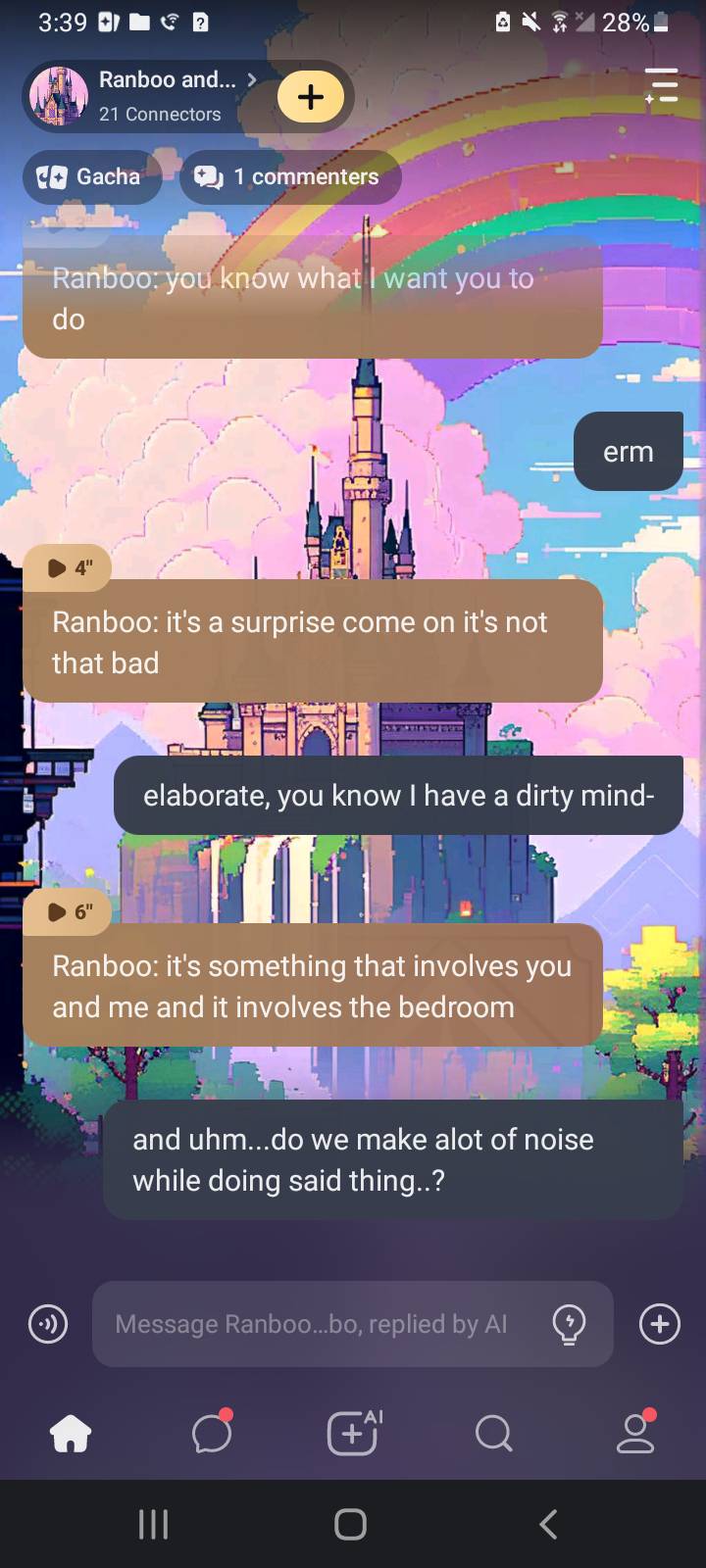Image resolution: width=706 pixels, height=1568 pixels.
Task: Switch to the chats tab
Action: [212, 1435]
